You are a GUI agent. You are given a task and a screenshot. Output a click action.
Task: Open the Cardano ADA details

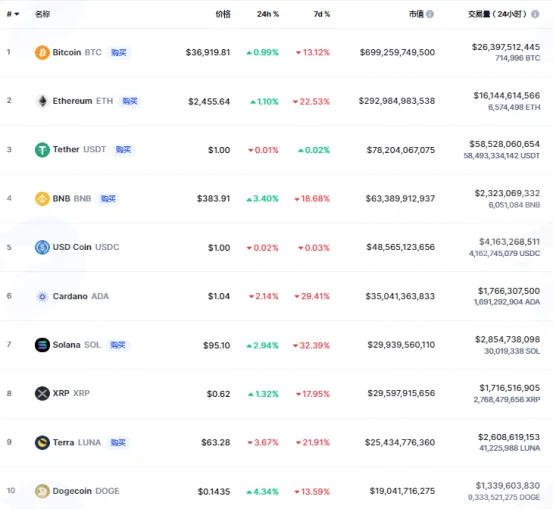[277, 296]
